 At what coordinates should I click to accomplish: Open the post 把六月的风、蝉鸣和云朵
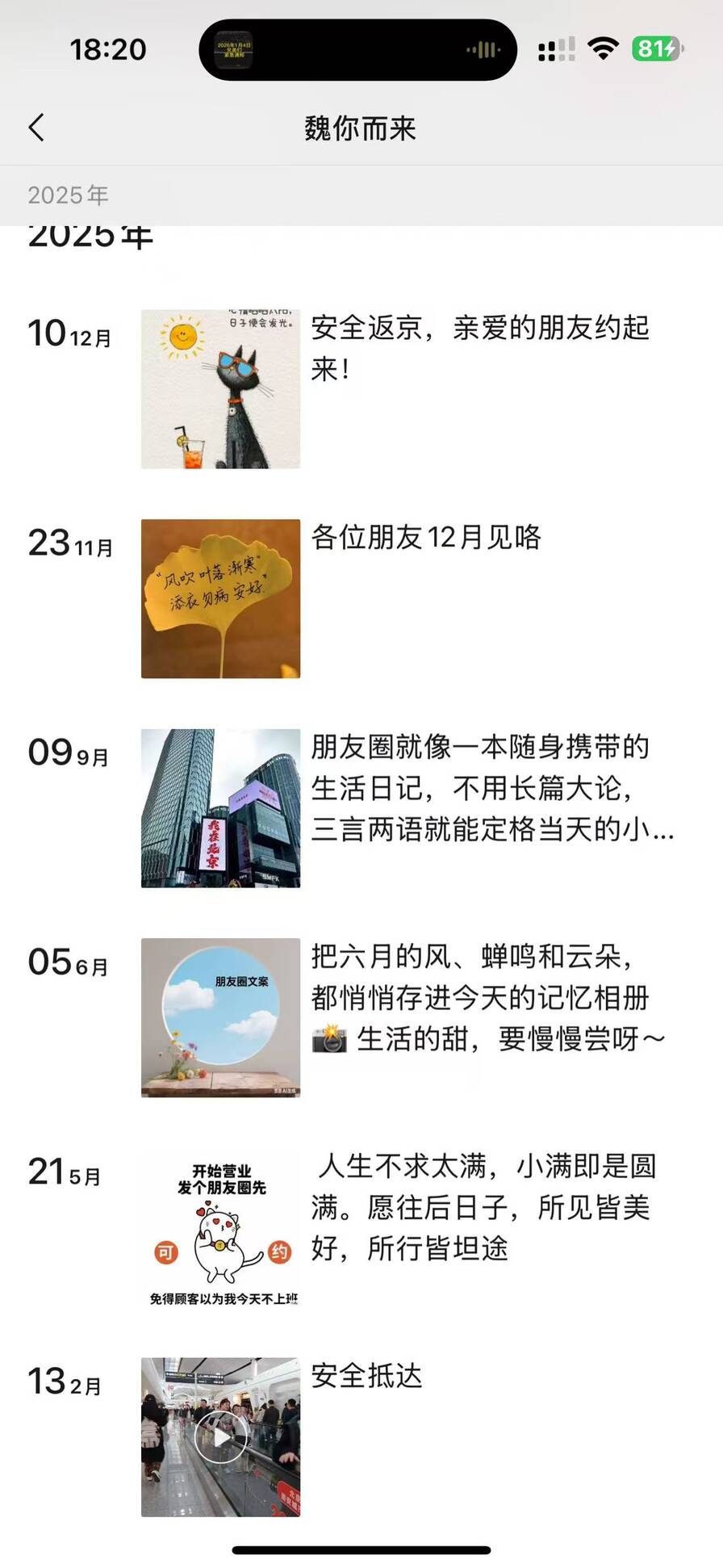488,997
